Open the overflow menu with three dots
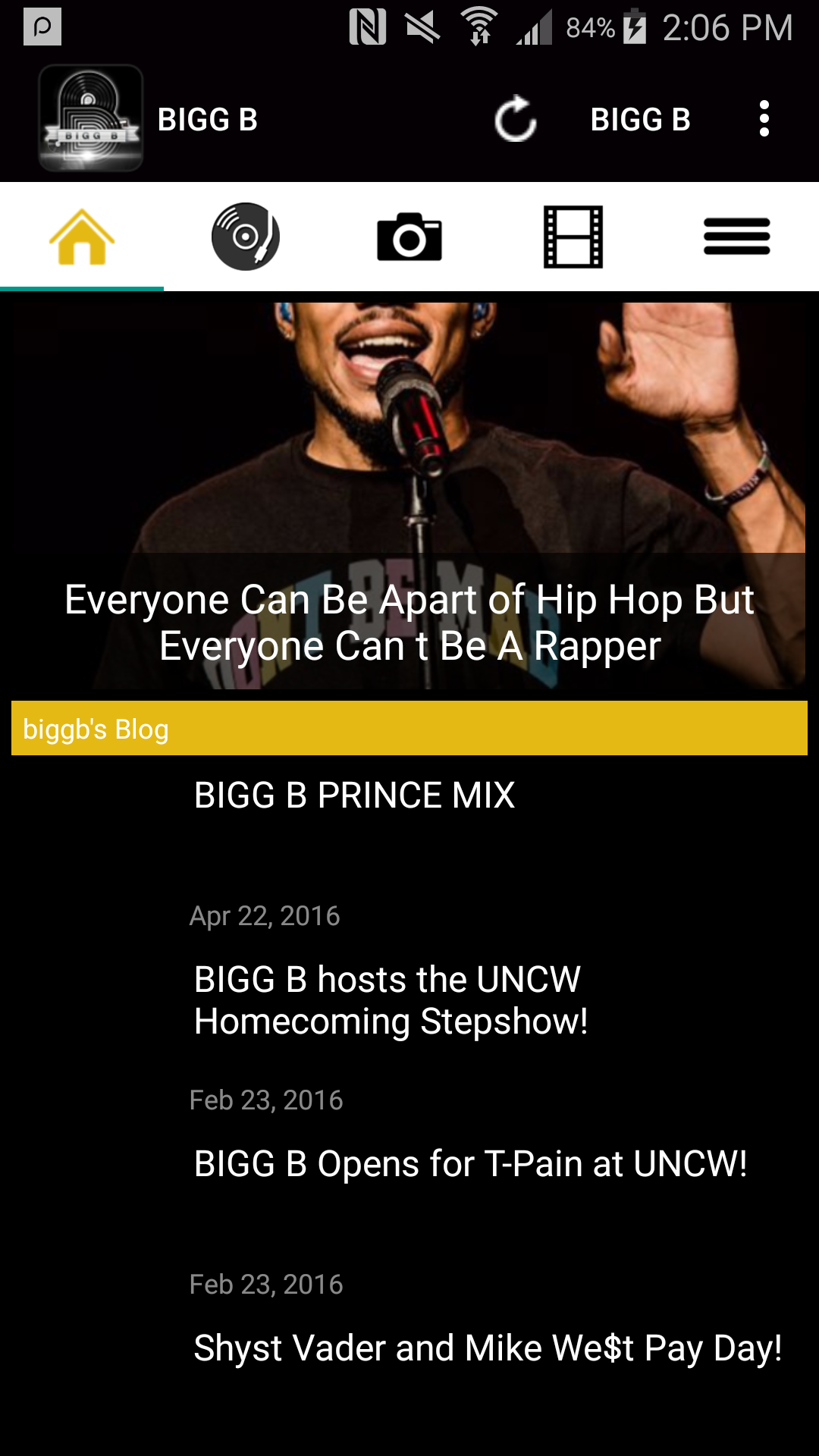 coord(764,119)
